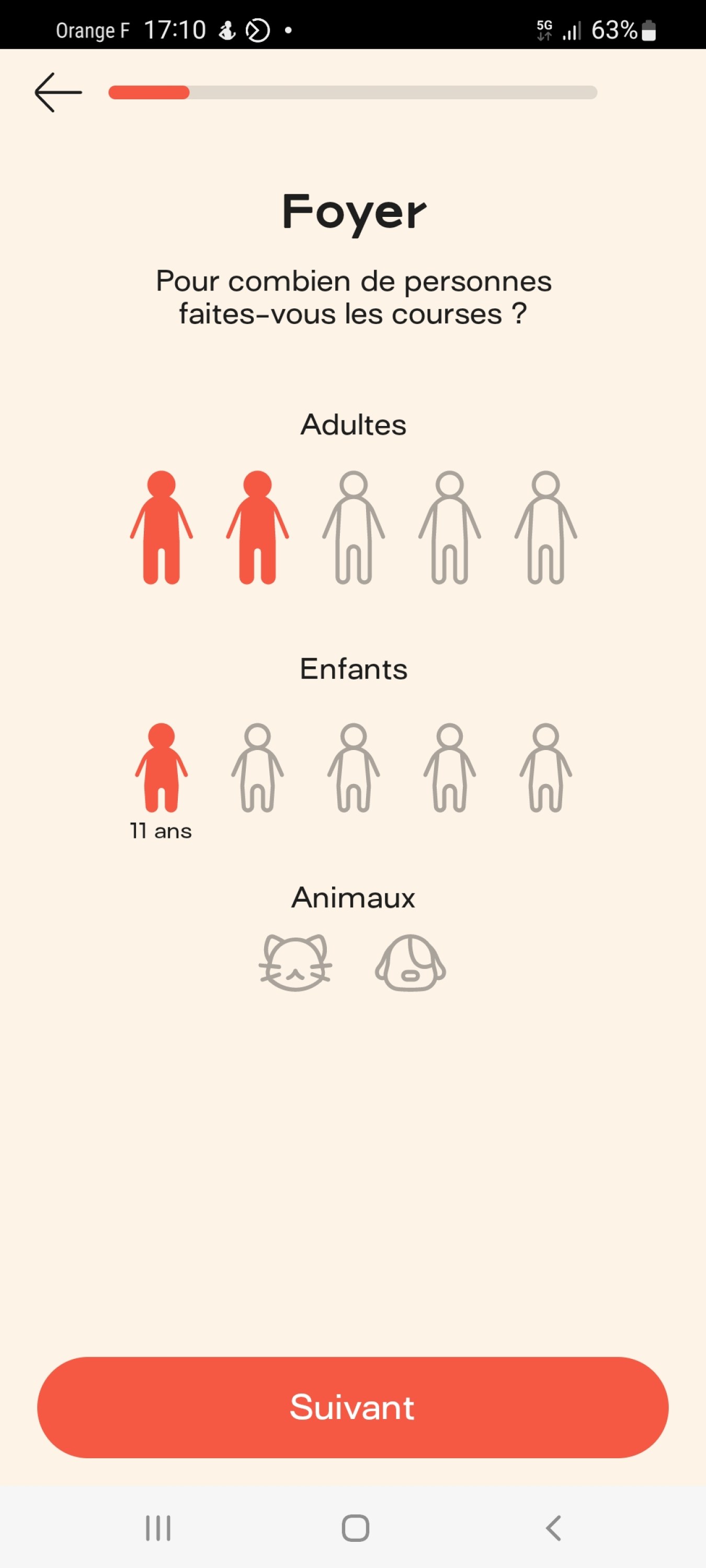The height and width of the screenshot is (1568, 706).
Task: Select the second adult figure
Action: tap(257, 527)
